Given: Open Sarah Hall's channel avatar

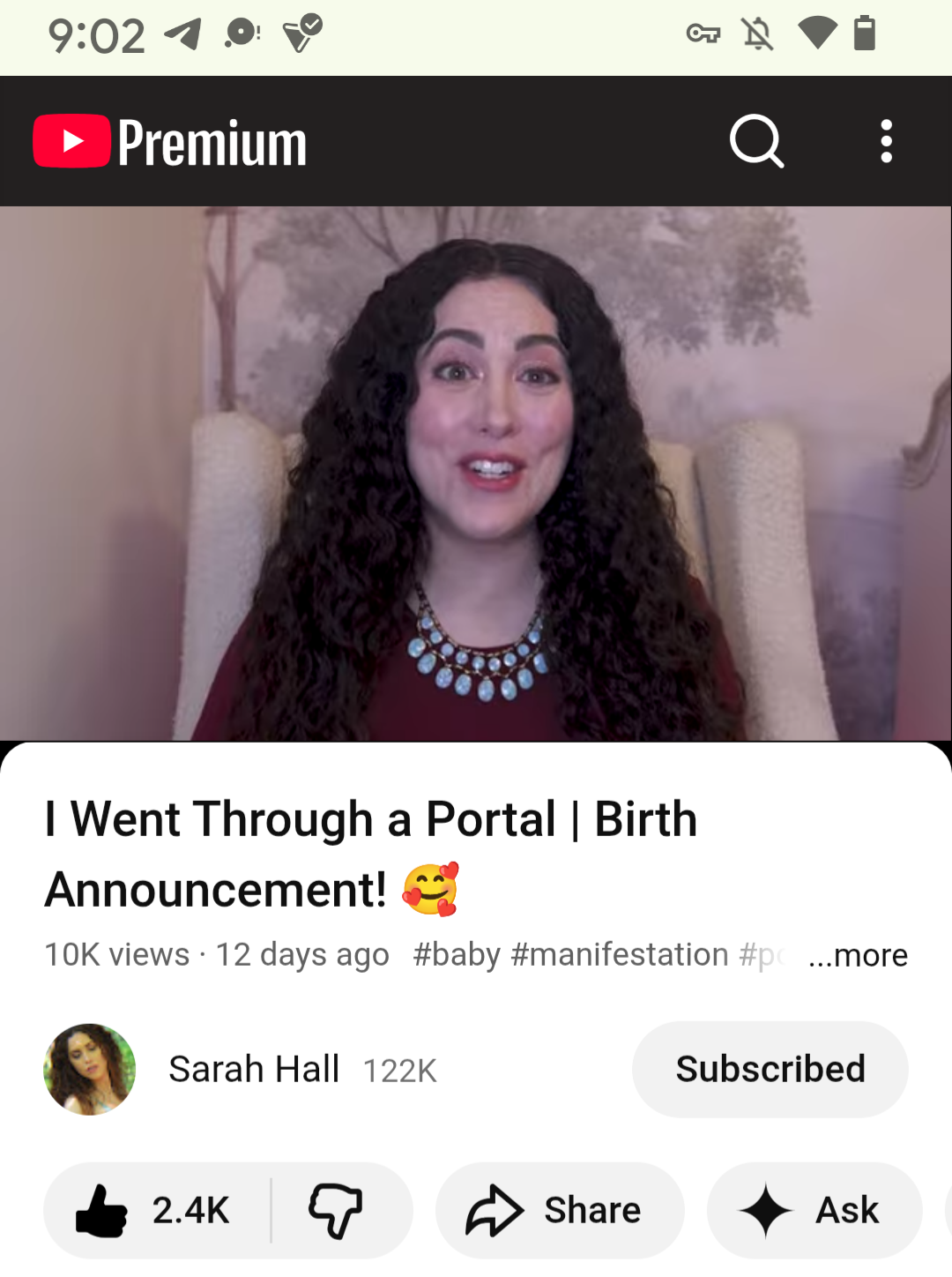Looking at the screenshot, I should (x=90, y=1070).
